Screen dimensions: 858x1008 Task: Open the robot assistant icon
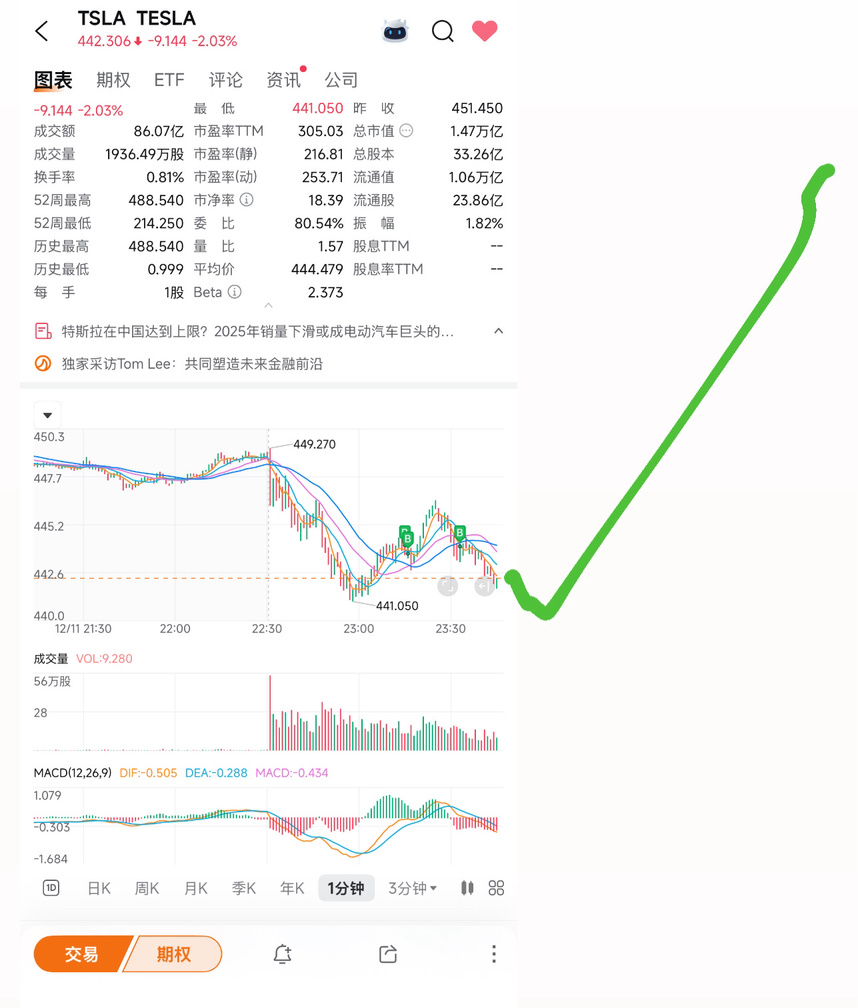(395, 31)
